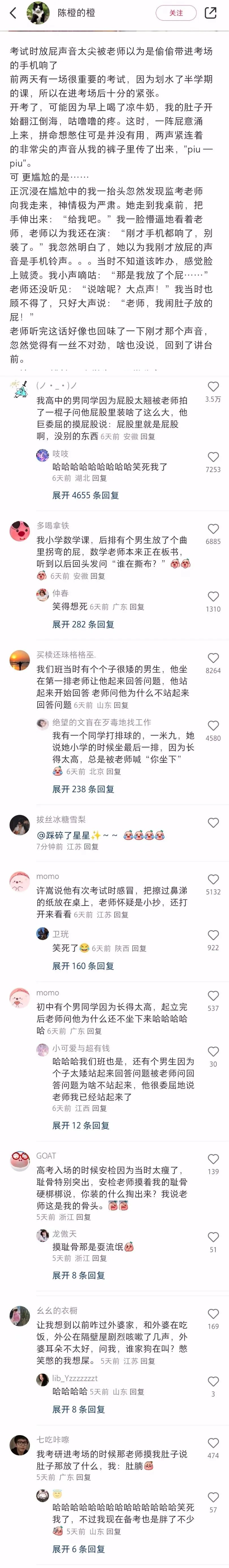Expand 展开 160 条回复
229x1568 pixels.
(83, 966)
